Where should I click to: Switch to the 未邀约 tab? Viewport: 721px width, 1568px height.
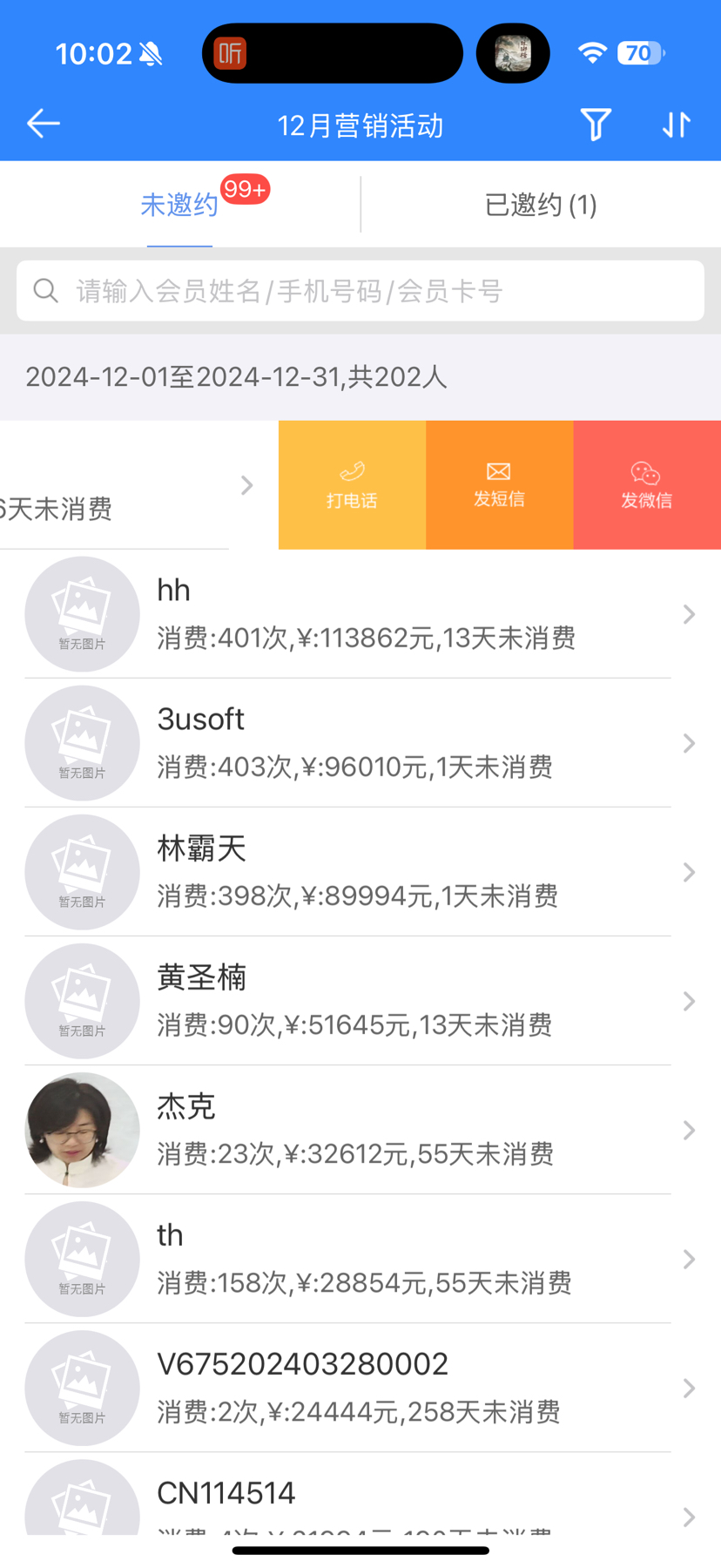179,205
